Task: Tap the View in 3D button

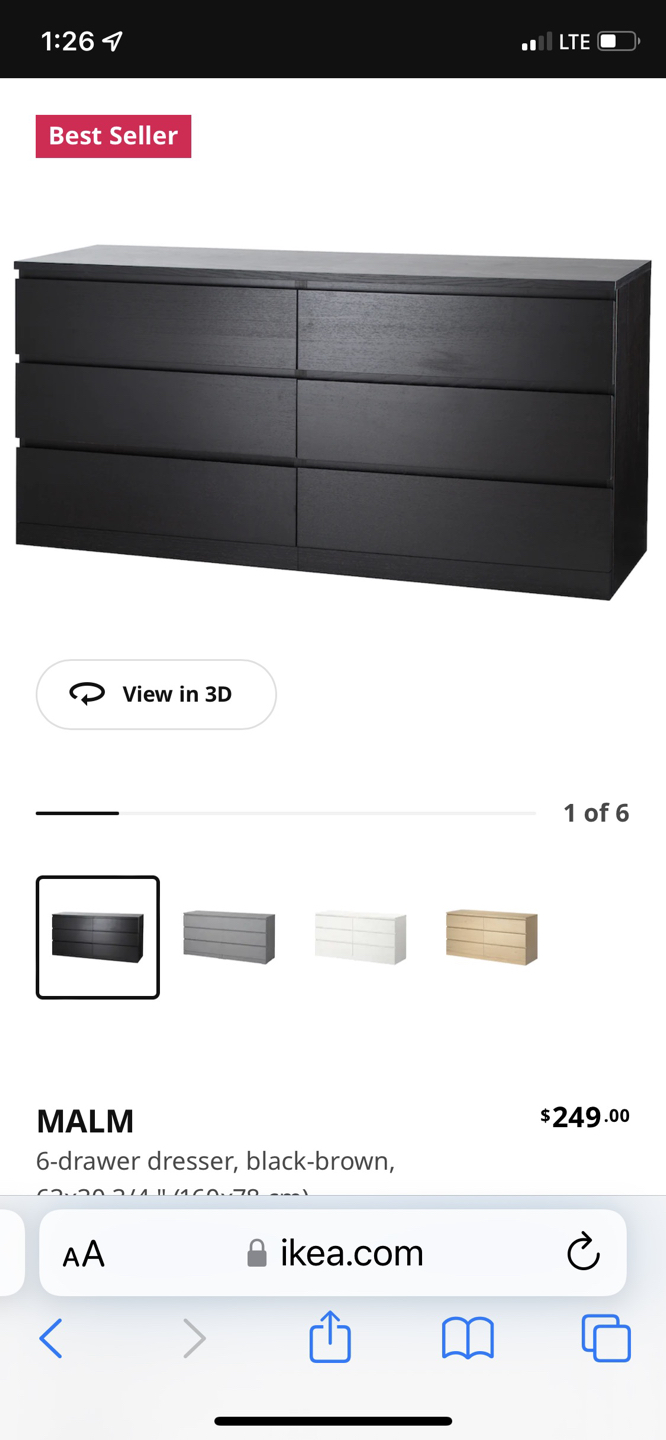Action: [156, 694]
